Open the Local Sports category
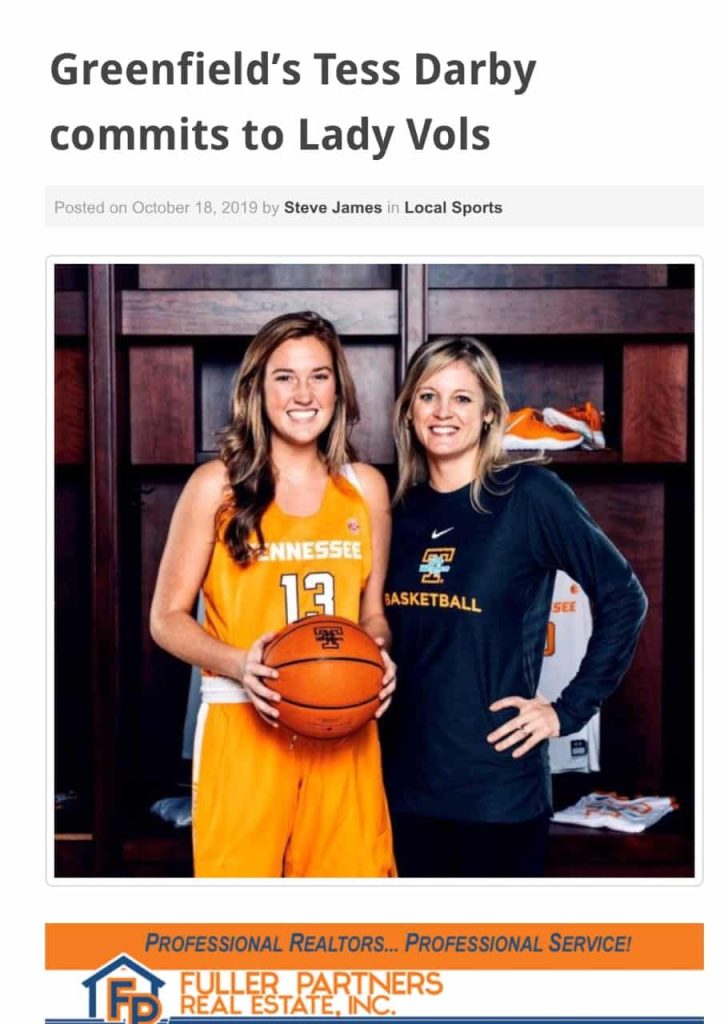Screen dimensions: 728x1024 453,208
